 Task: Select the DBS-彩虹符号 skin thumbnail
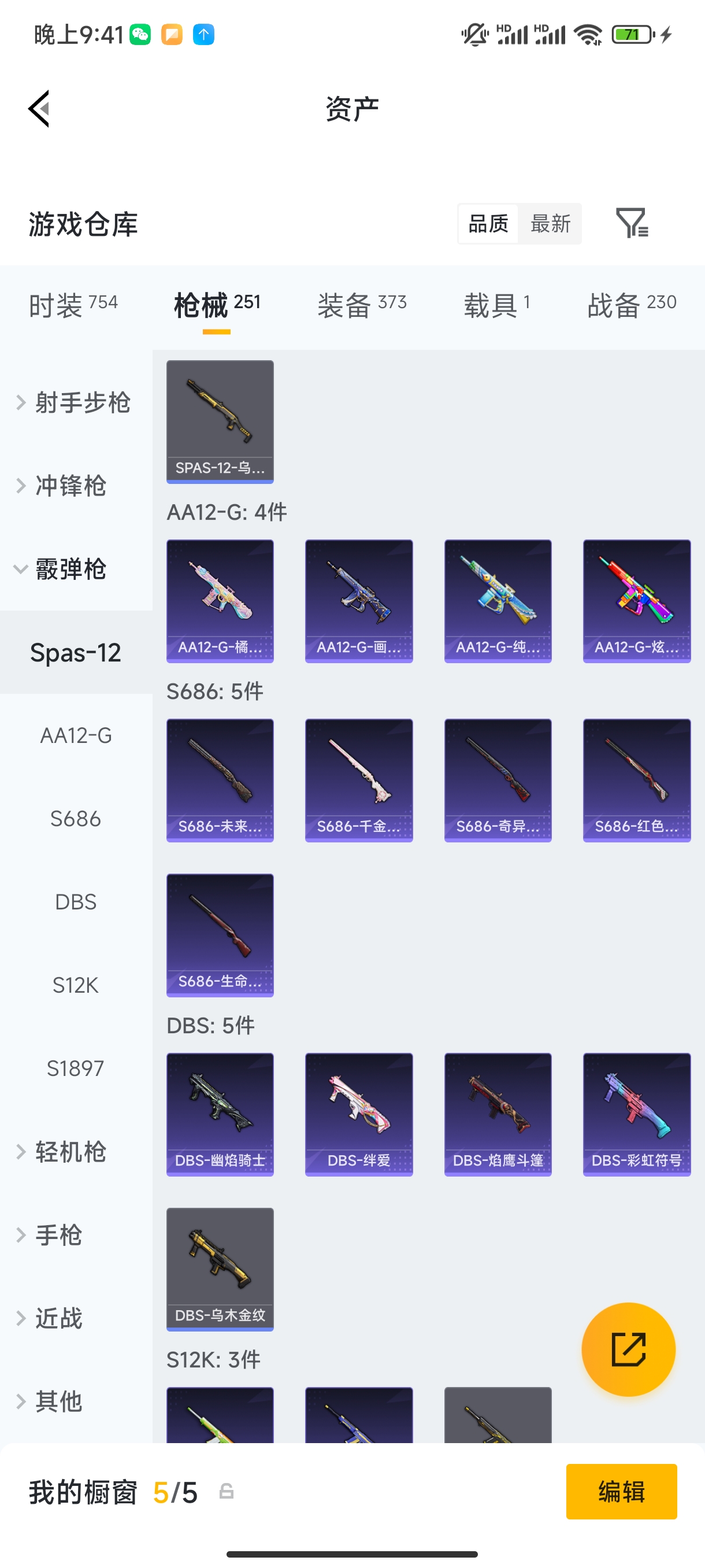click(636, 1114)
